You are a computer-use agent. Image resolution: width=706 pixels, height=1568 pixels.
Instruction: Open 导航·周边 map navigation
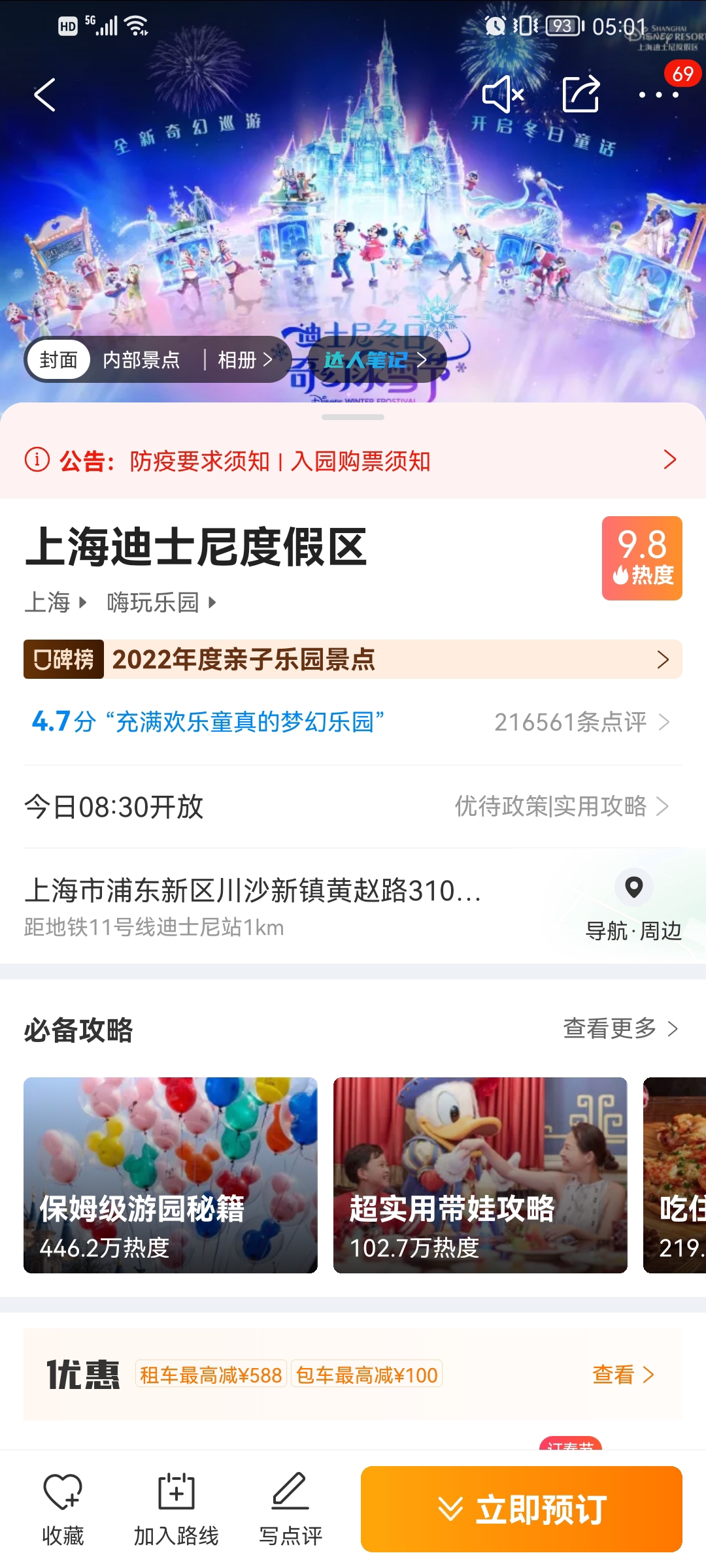(x=633, y=905)
